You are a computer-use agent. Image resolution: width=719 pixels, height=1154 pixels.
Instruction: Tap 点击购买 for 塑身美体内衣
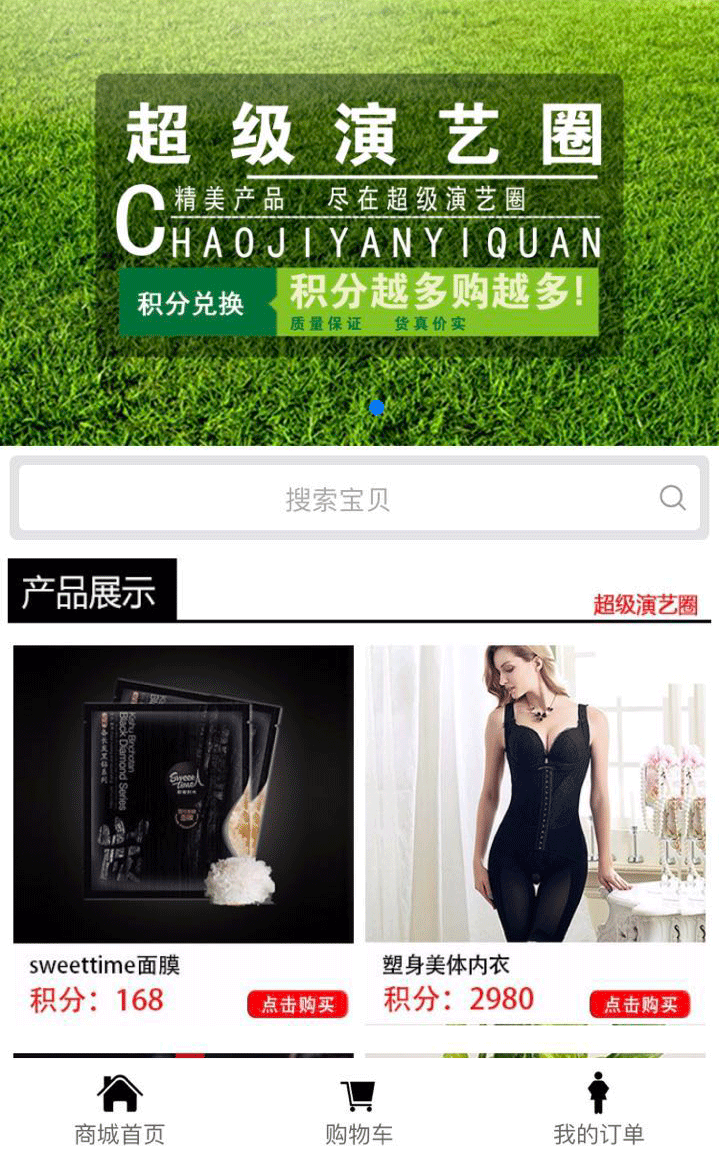click(640, 1004)
